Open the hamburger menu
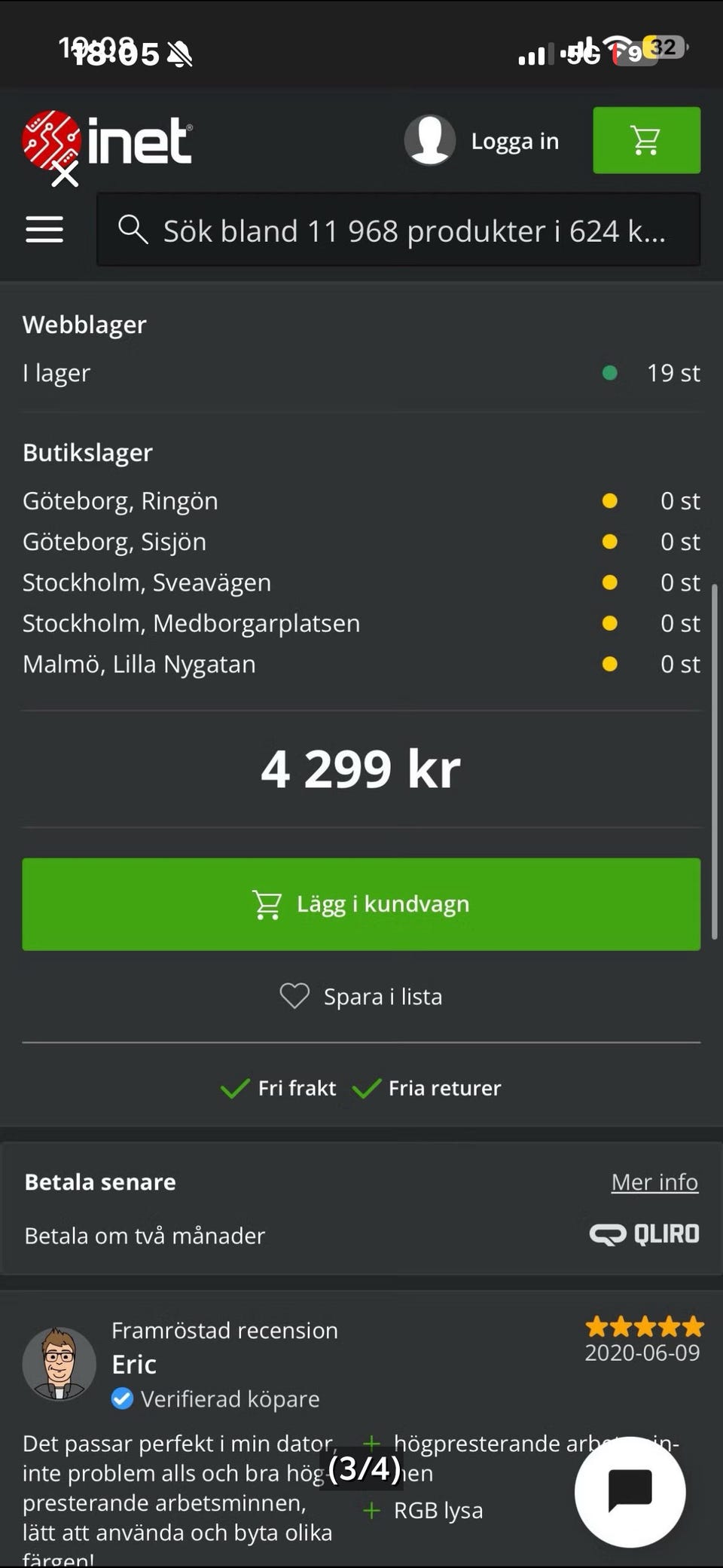 44,229
